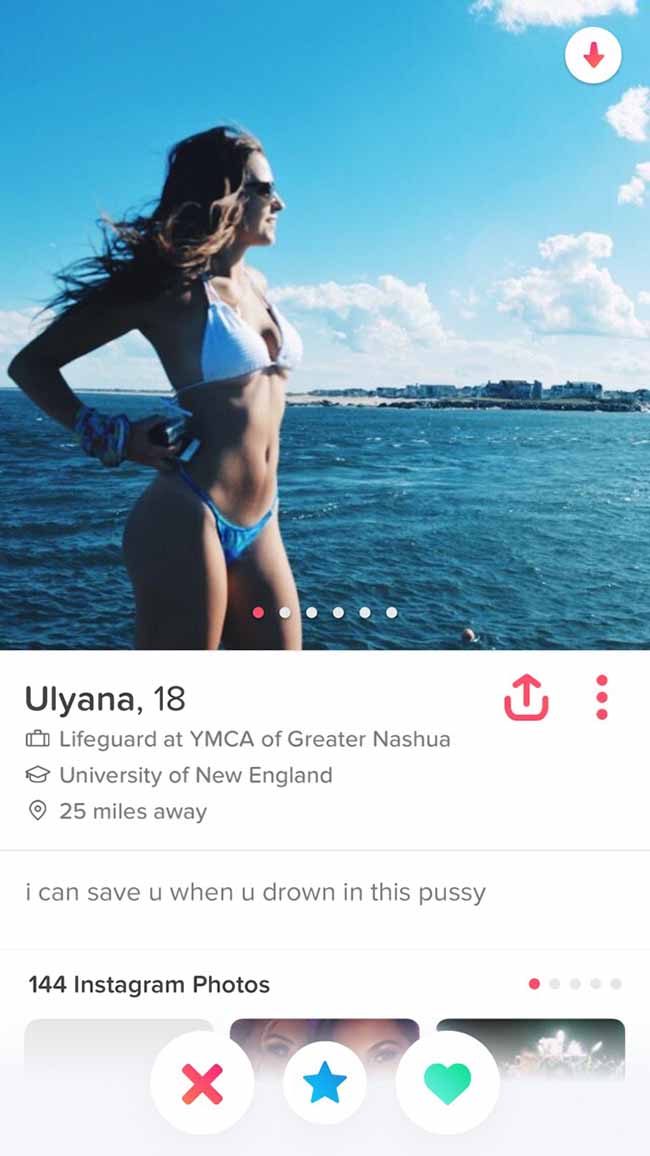Reject the profile with the red X

pos(202,1082)
